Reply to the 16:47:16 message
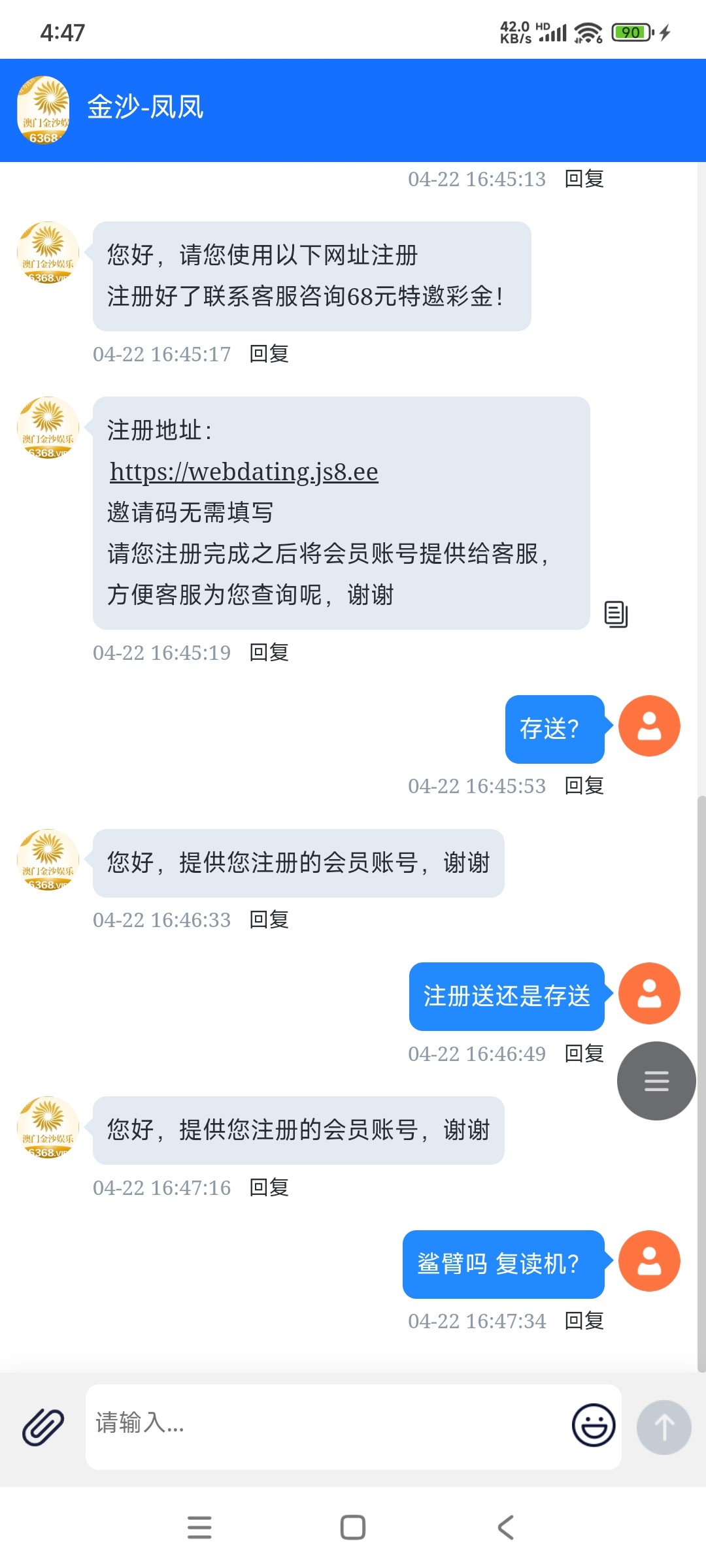 point(269,1187)
